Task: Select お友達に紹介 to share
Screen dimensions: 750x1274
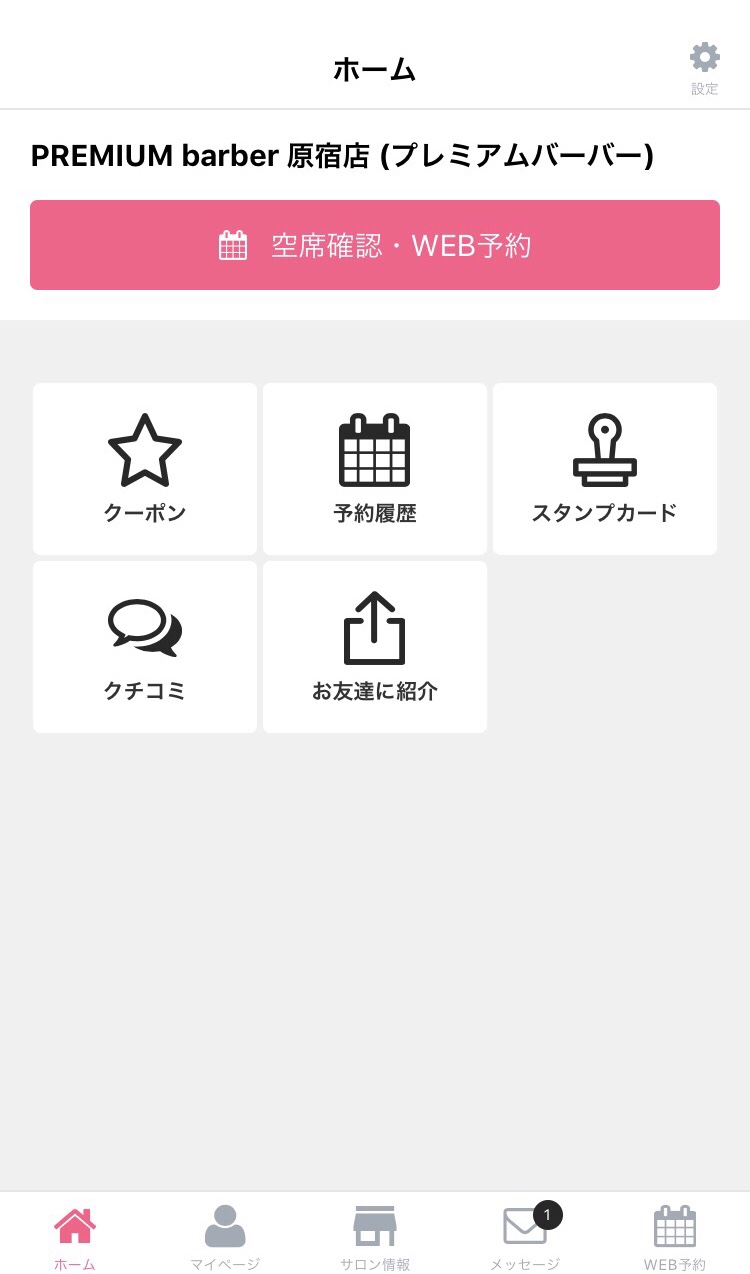Action: pyautogui.click(x=375, y=646)
